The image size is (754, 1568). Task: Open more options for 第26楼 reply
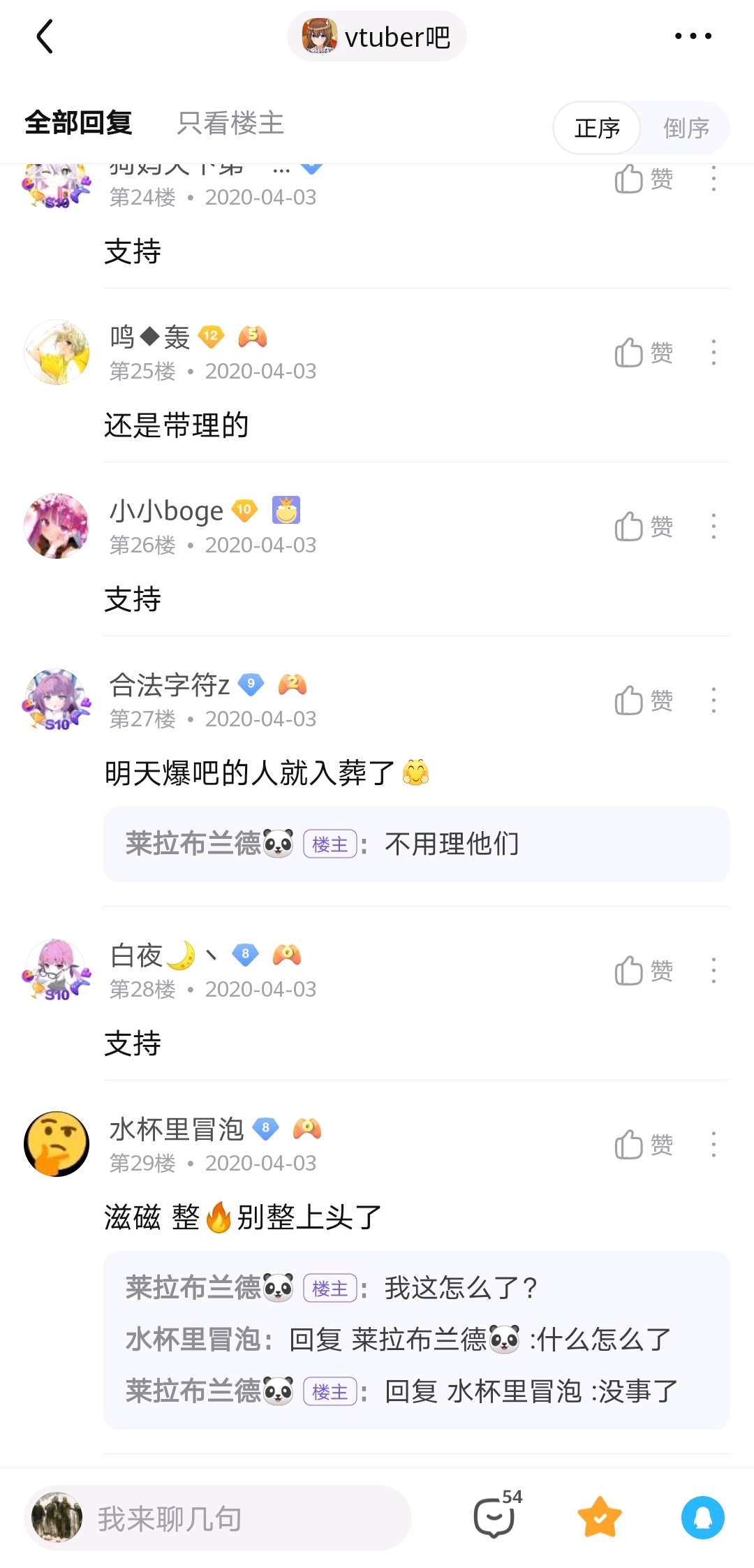click(x=713, y=527)
